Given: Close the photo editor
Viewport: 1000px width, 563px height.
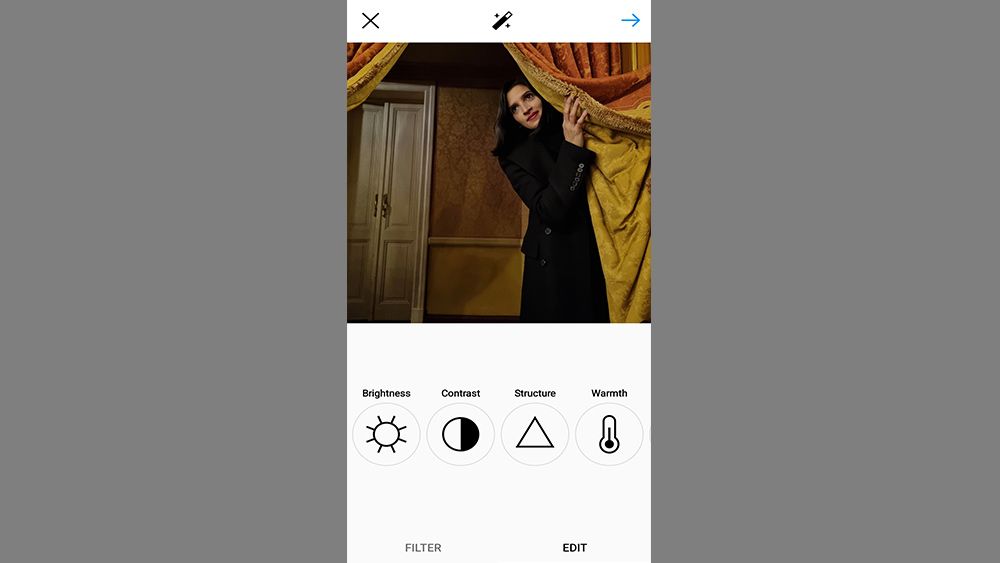Looking at the screenshot, I should point(370,20).
